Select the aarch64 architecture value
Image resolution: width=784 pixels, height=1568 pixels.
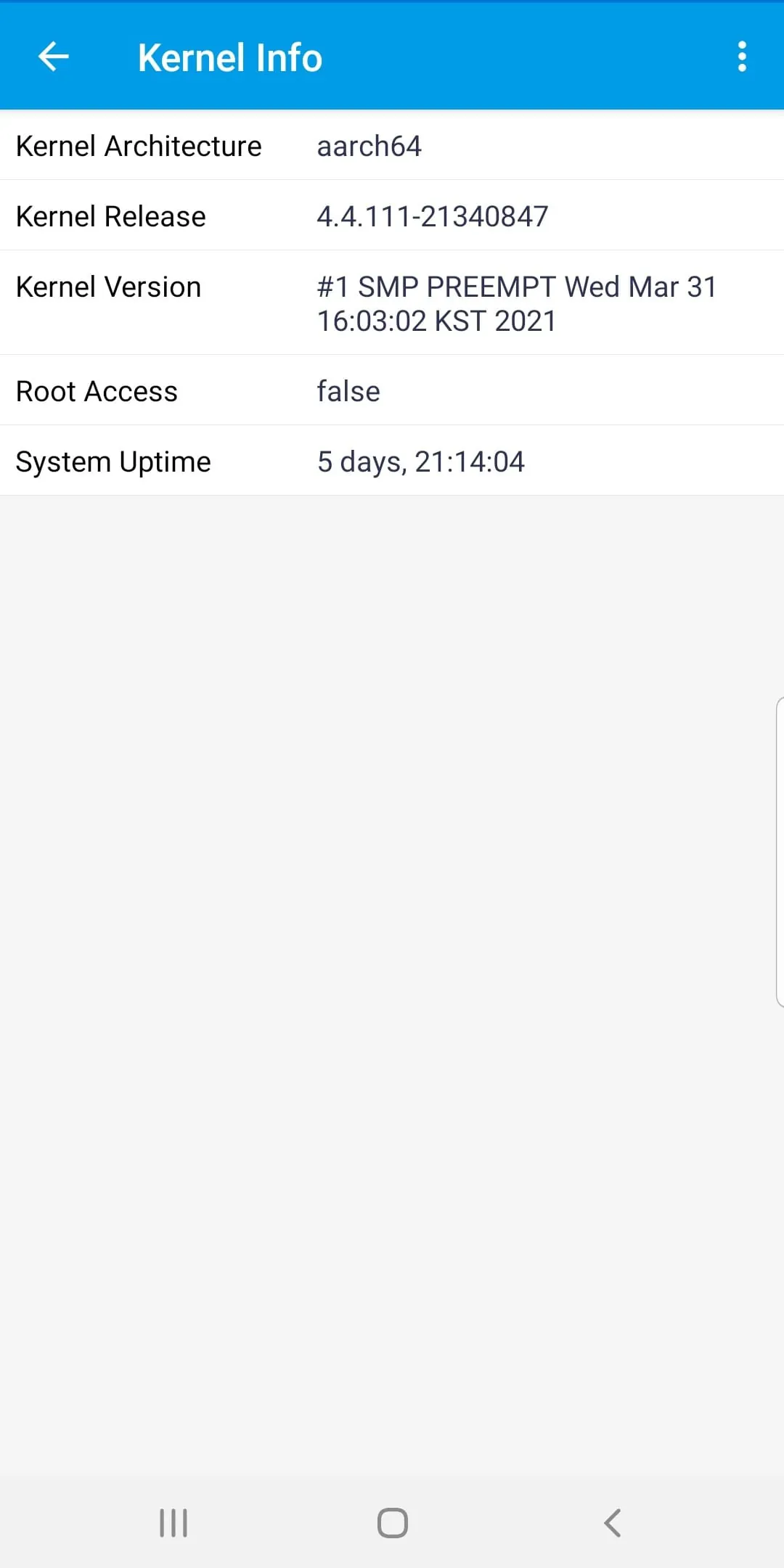(369, 146)
